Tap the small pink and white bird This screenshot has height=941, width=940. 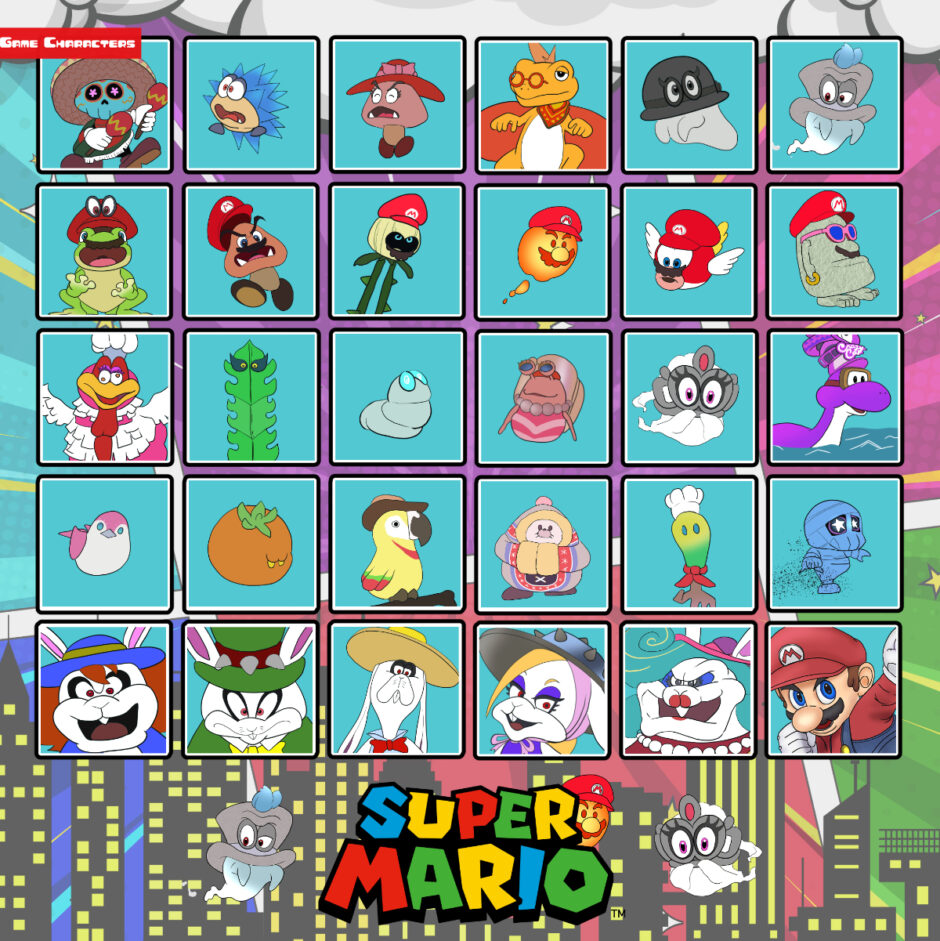(105, 544)
